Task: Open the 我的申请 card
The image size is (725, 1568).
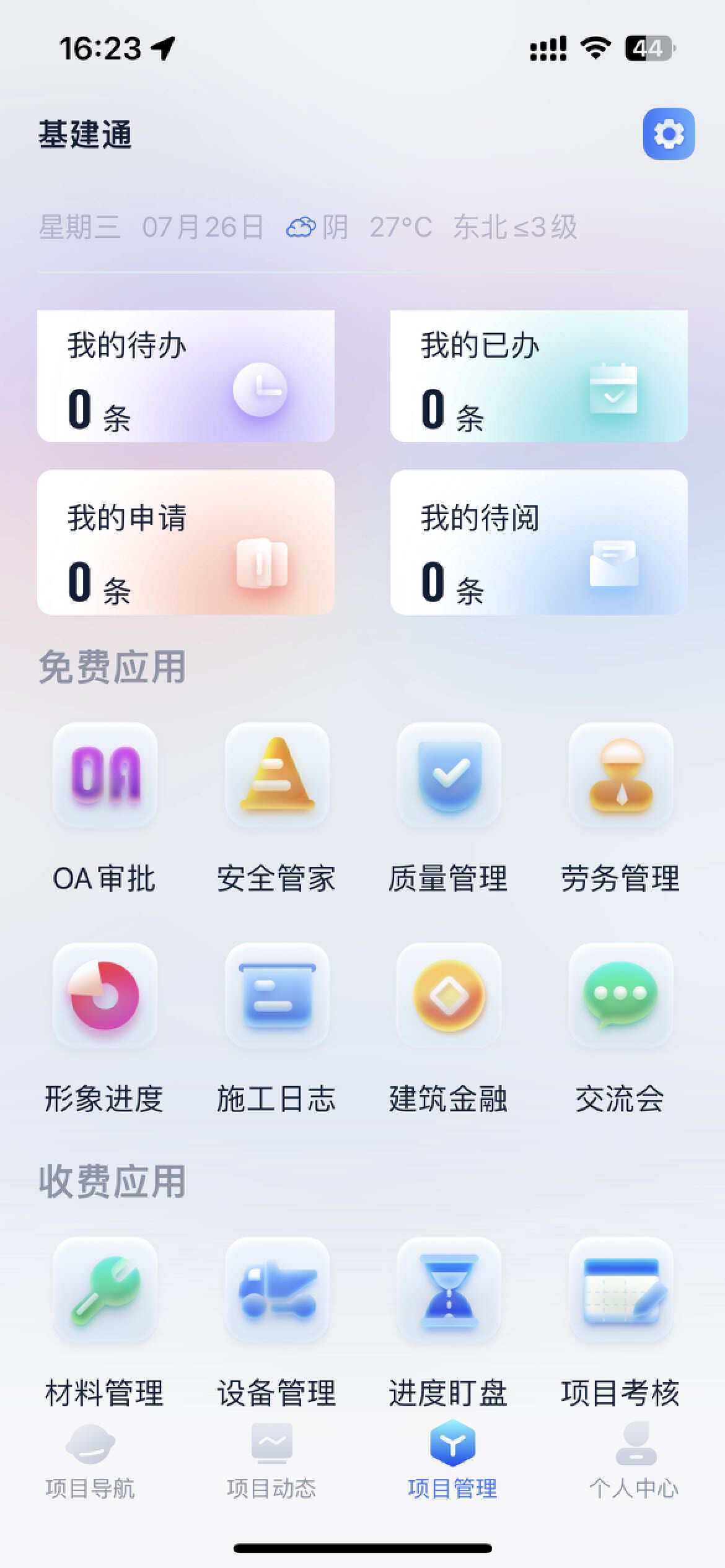Action: point(186,542)
